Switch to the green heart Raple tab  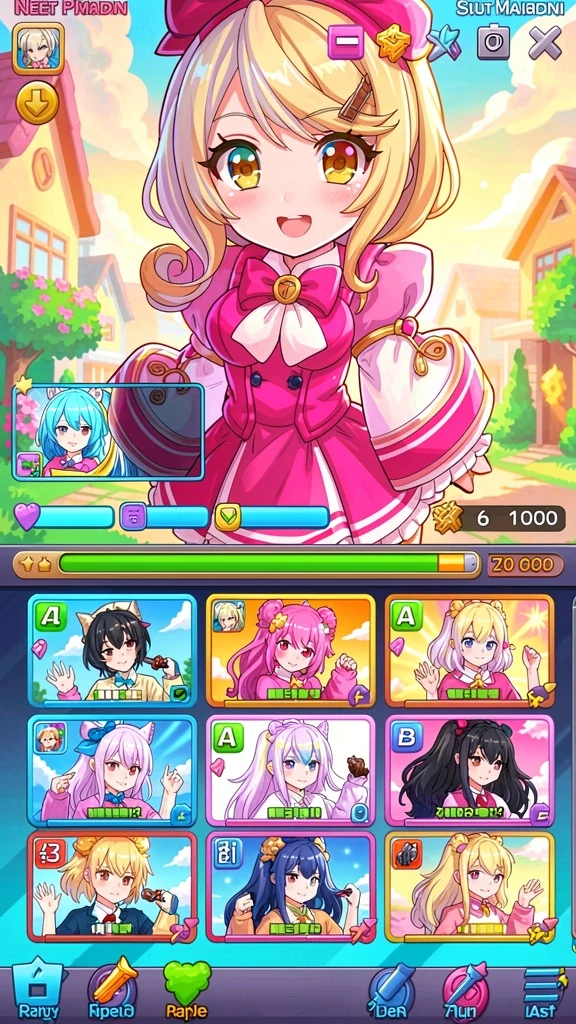187,990
